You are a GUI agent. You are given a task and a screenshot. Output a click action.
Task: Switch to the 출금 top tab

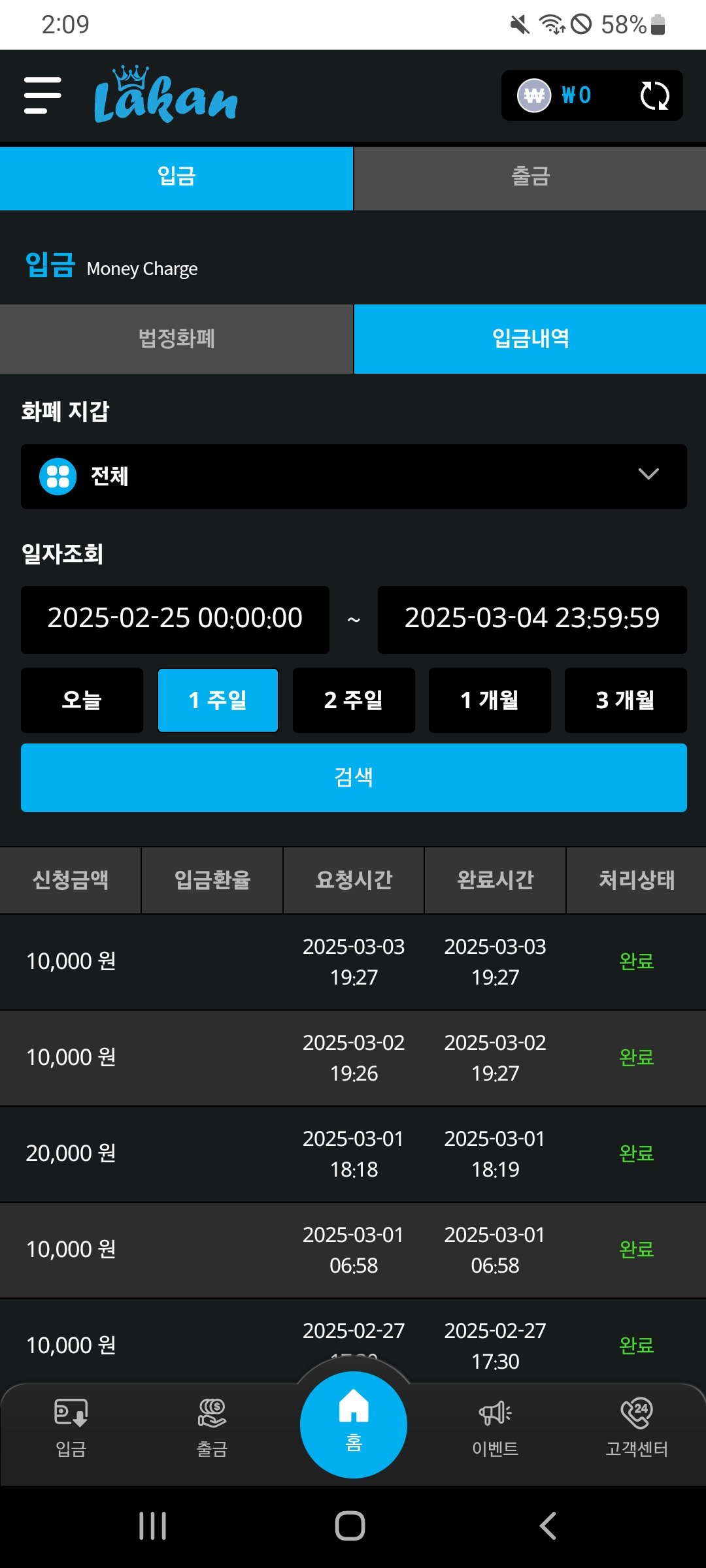pos(529,178)
